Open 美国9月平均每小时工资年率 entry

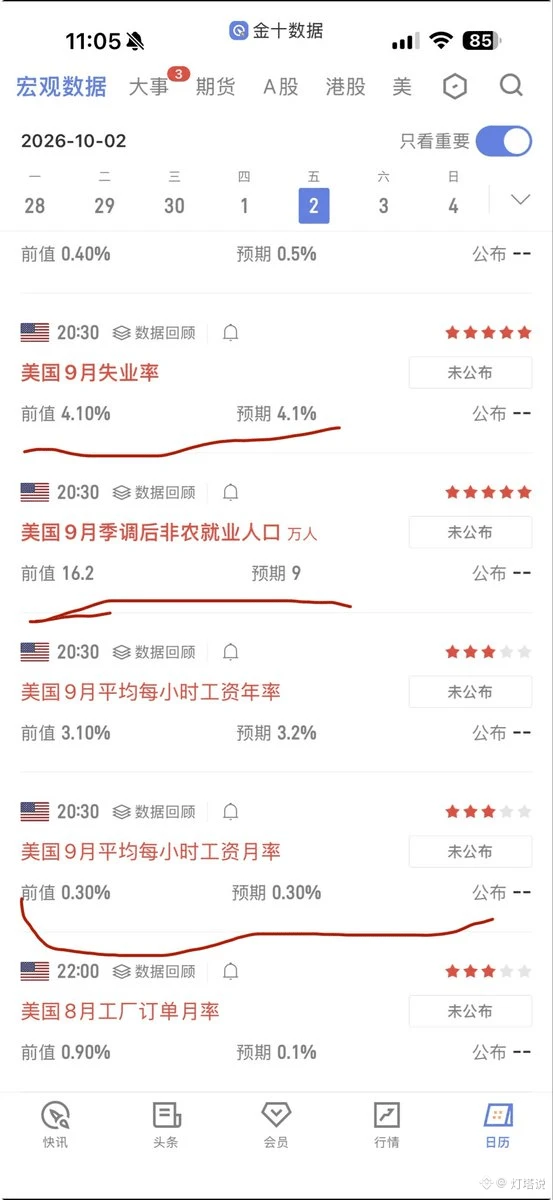coord(151,691)
